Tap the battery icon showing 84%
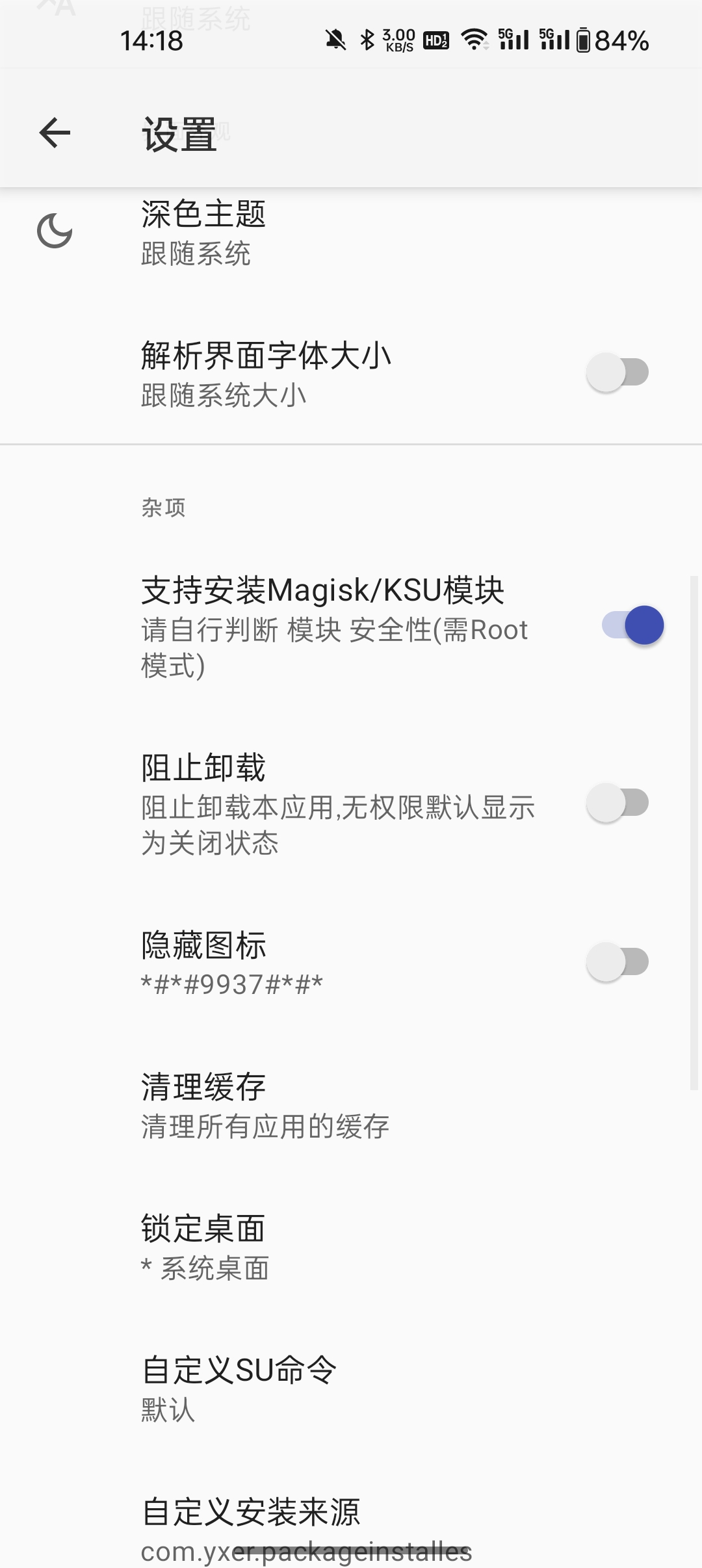The width and height of the screenshot is (702, 1568). (x=584, y=40)
